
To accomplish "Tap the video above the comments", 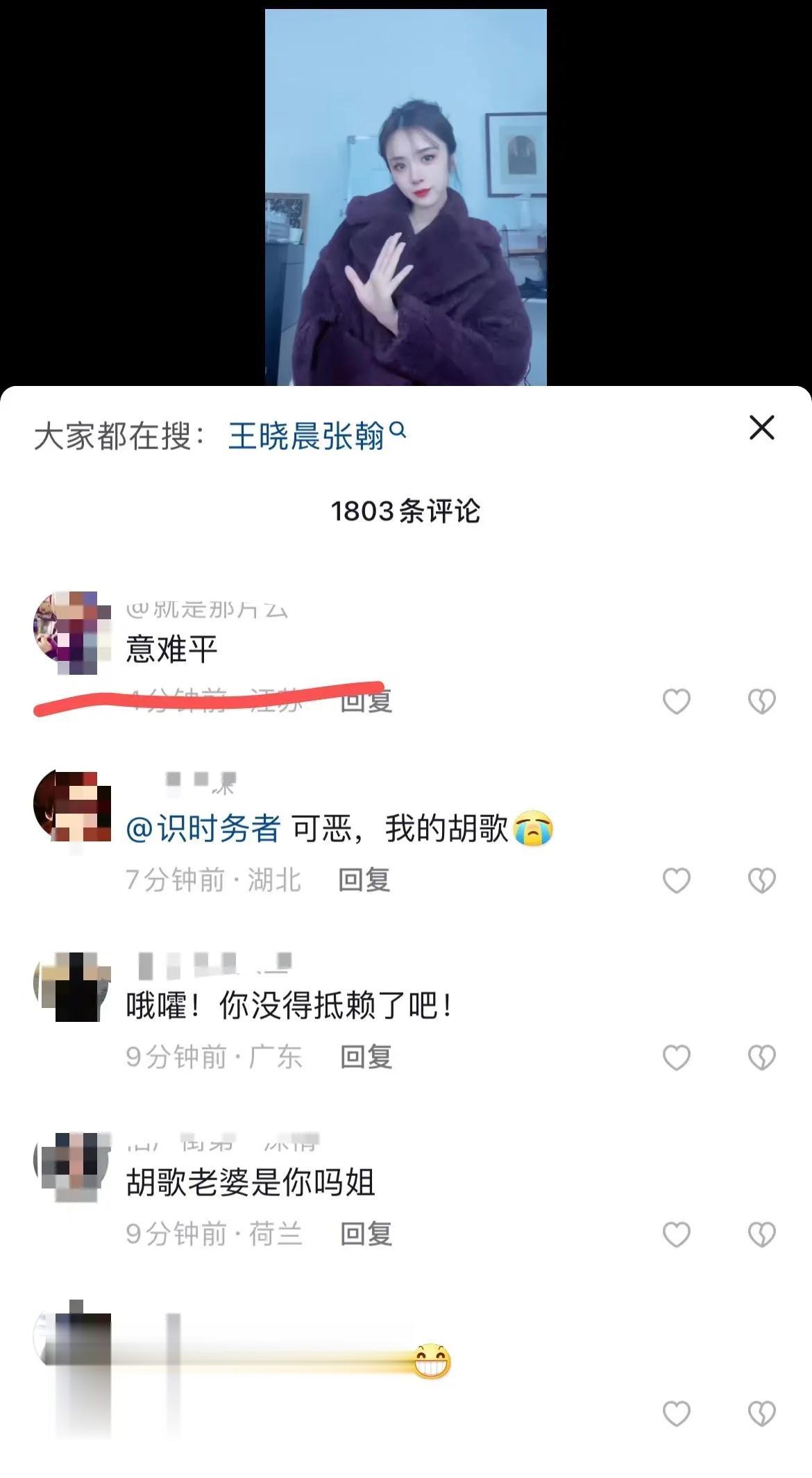I will pos(405,198).
